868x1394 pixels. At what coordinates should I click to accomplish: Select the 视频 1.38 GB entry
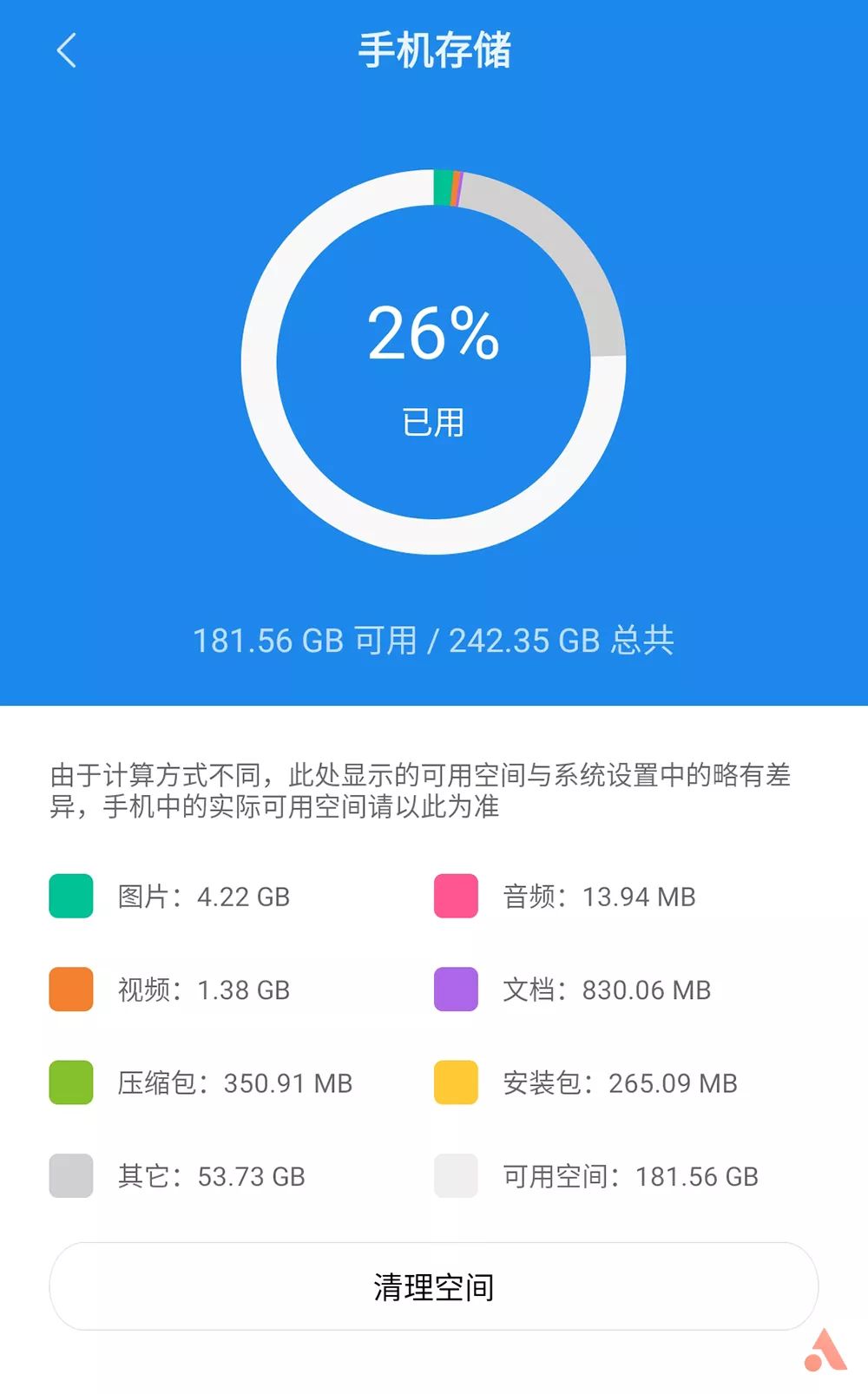click(x=204, y=990)
